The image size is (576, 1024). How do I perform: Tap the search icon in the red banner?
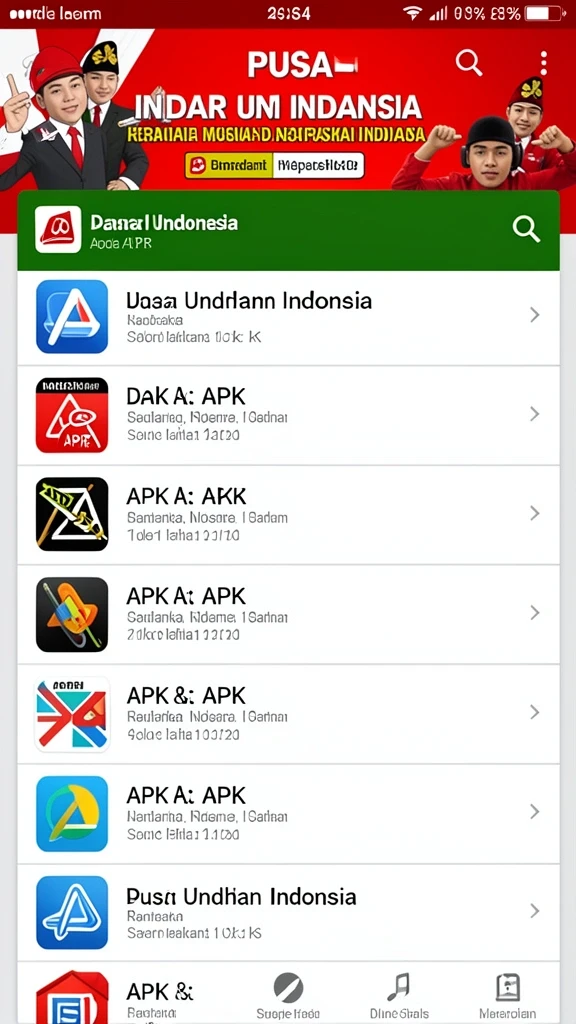point(468,63)
